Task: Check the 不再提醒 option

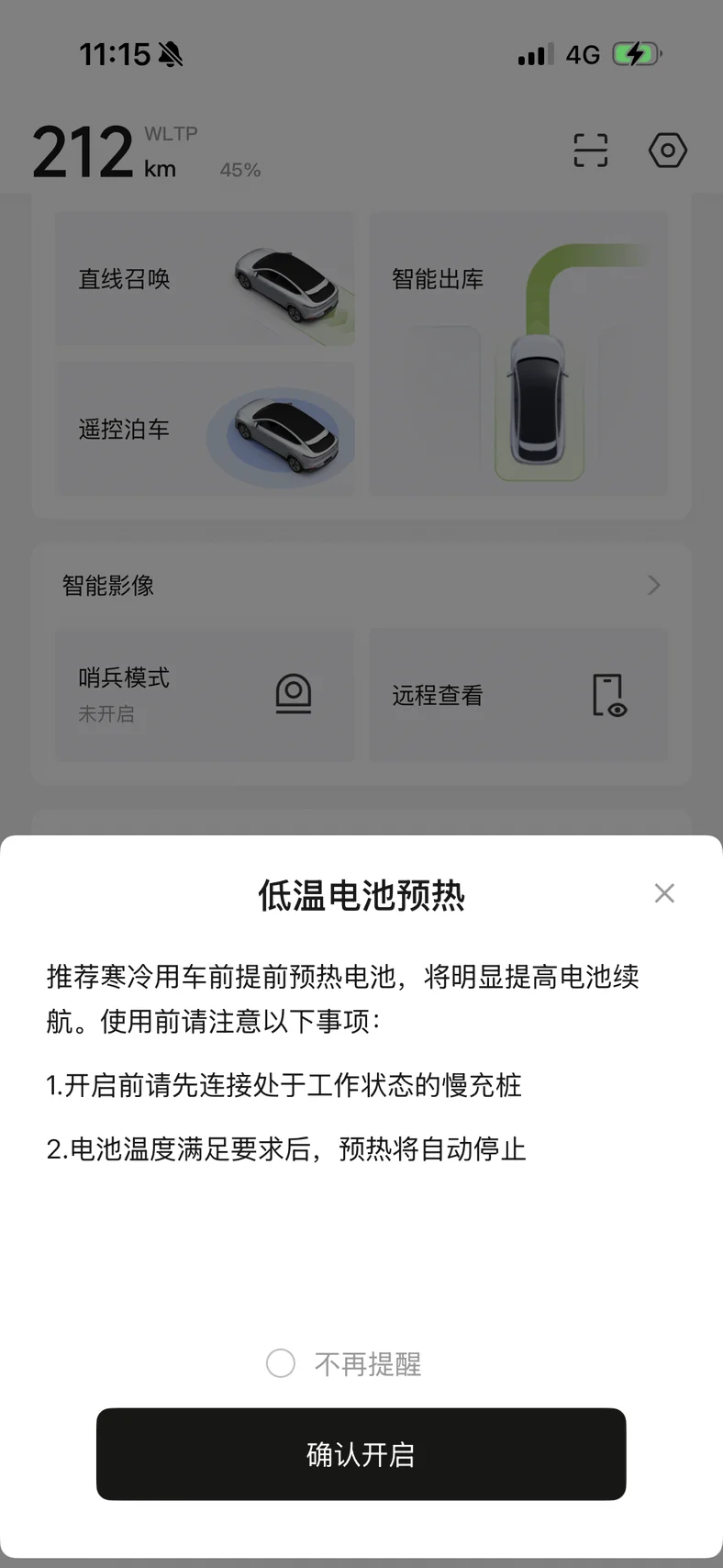Action: pyautogui.click(x=281, y=1363)
